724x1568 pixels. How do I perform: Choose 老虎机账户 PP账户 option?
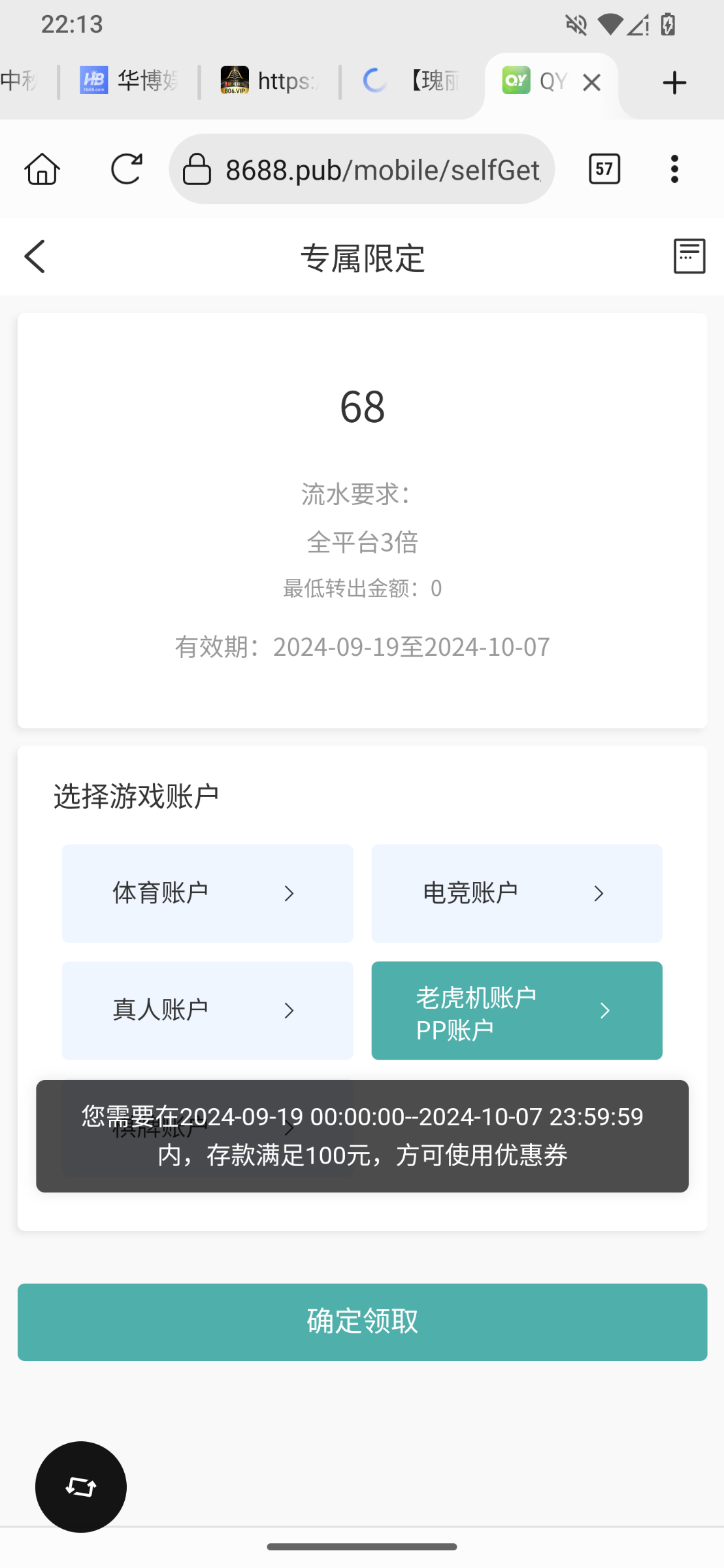coord(516,1010)
